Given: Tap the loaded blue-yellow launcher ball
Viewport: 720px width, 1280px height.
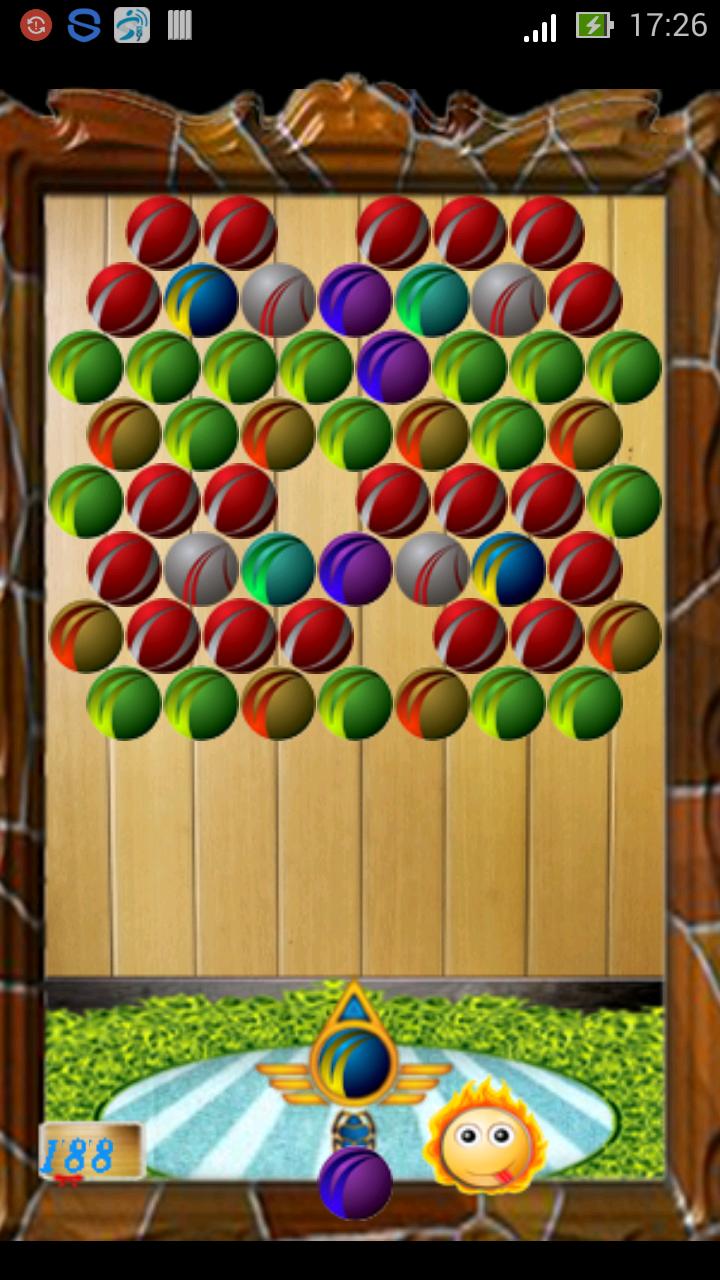Looking at the screenshot, I should point(354,1062).
